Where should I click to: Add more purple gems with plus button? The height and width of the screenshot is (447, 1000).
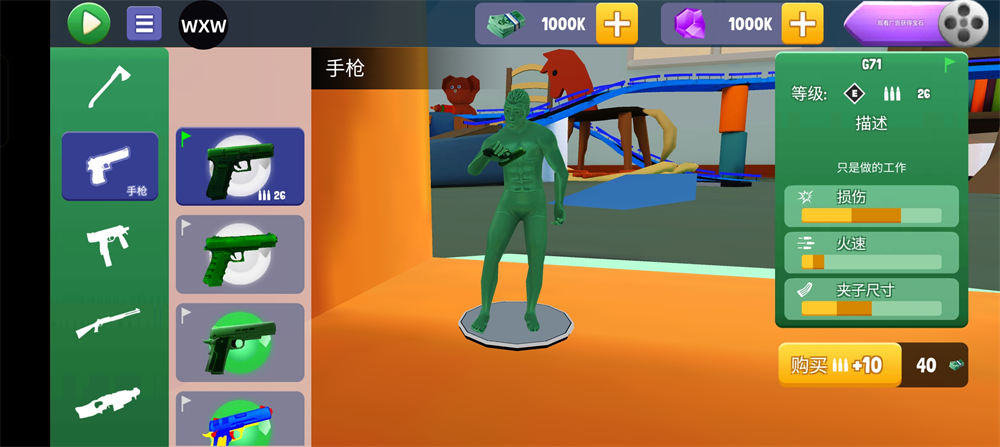coord(802,24)
